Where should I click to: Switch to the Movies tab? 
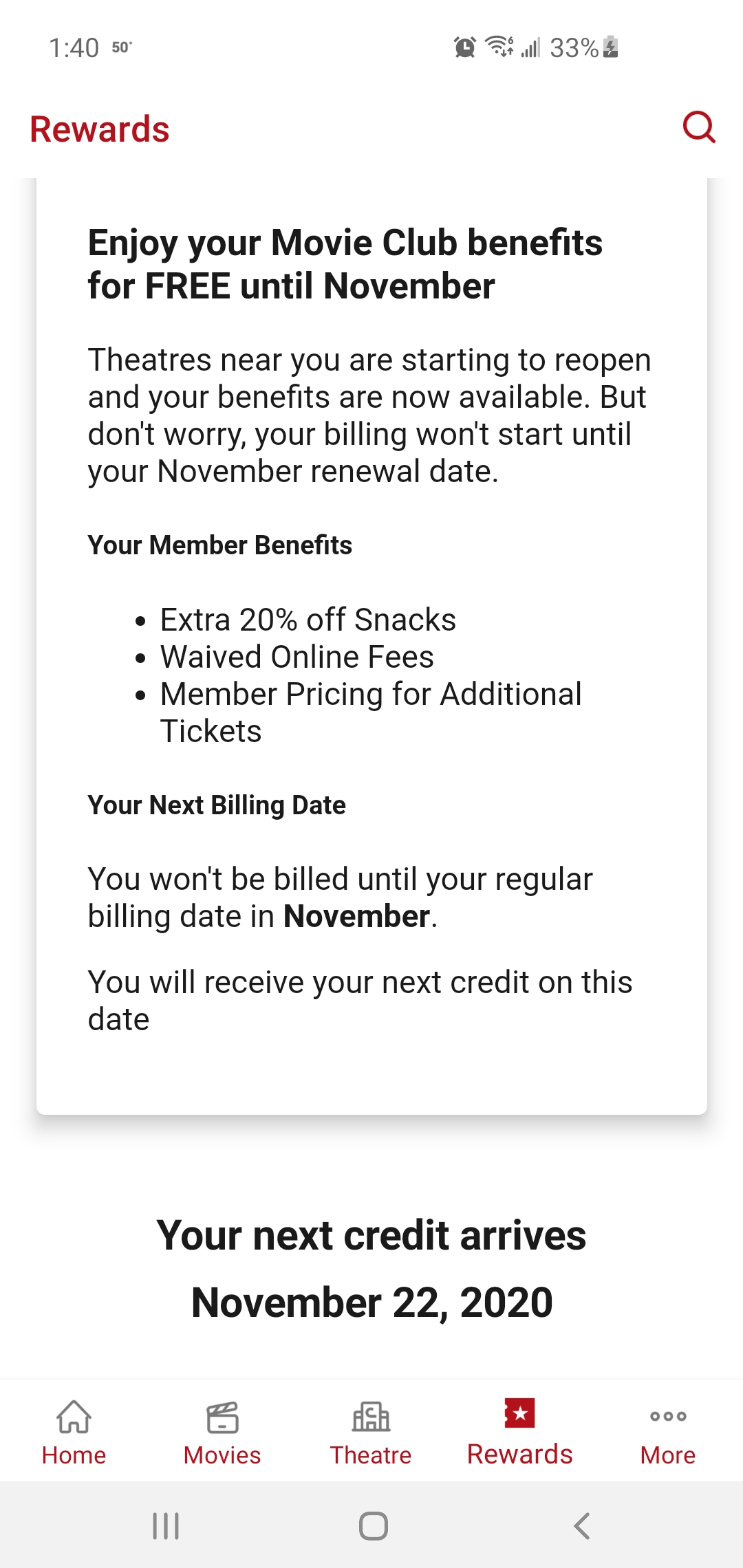[221, 1455]
